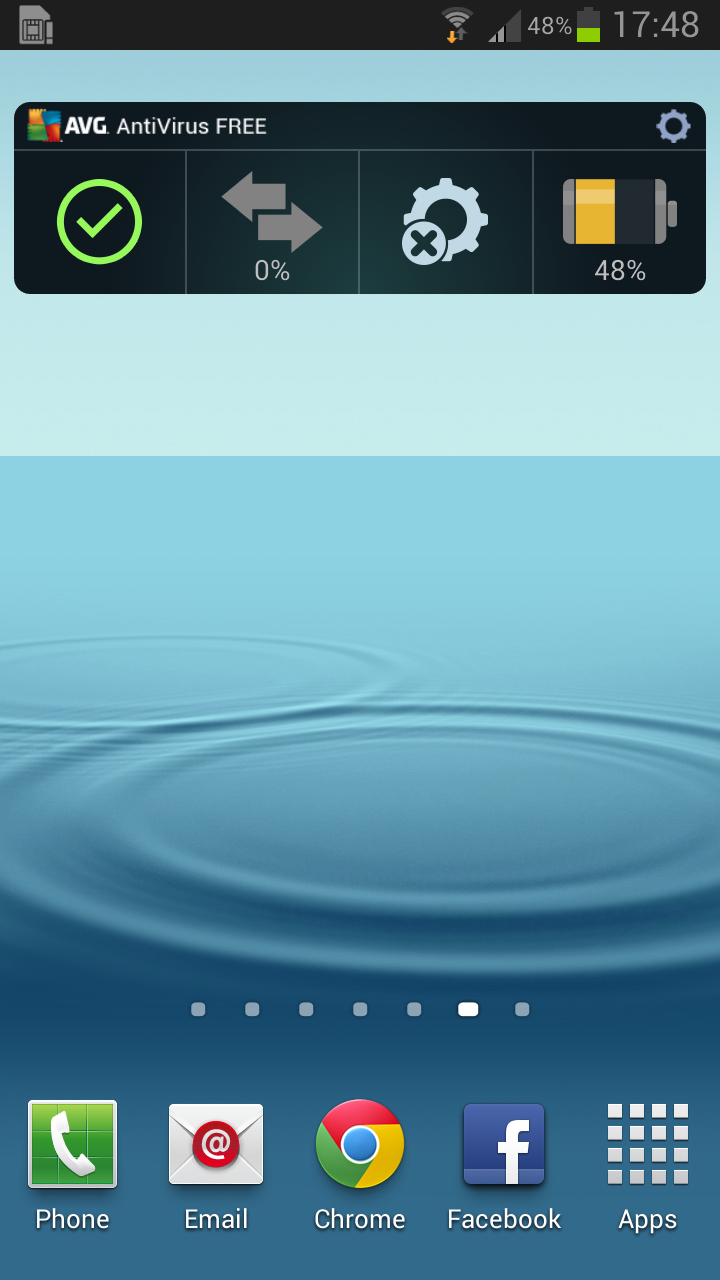The height and width of the screenshot is (1280, 720).
Task: Tap the task killer gear icon
Action: click(x=446, y=222)
